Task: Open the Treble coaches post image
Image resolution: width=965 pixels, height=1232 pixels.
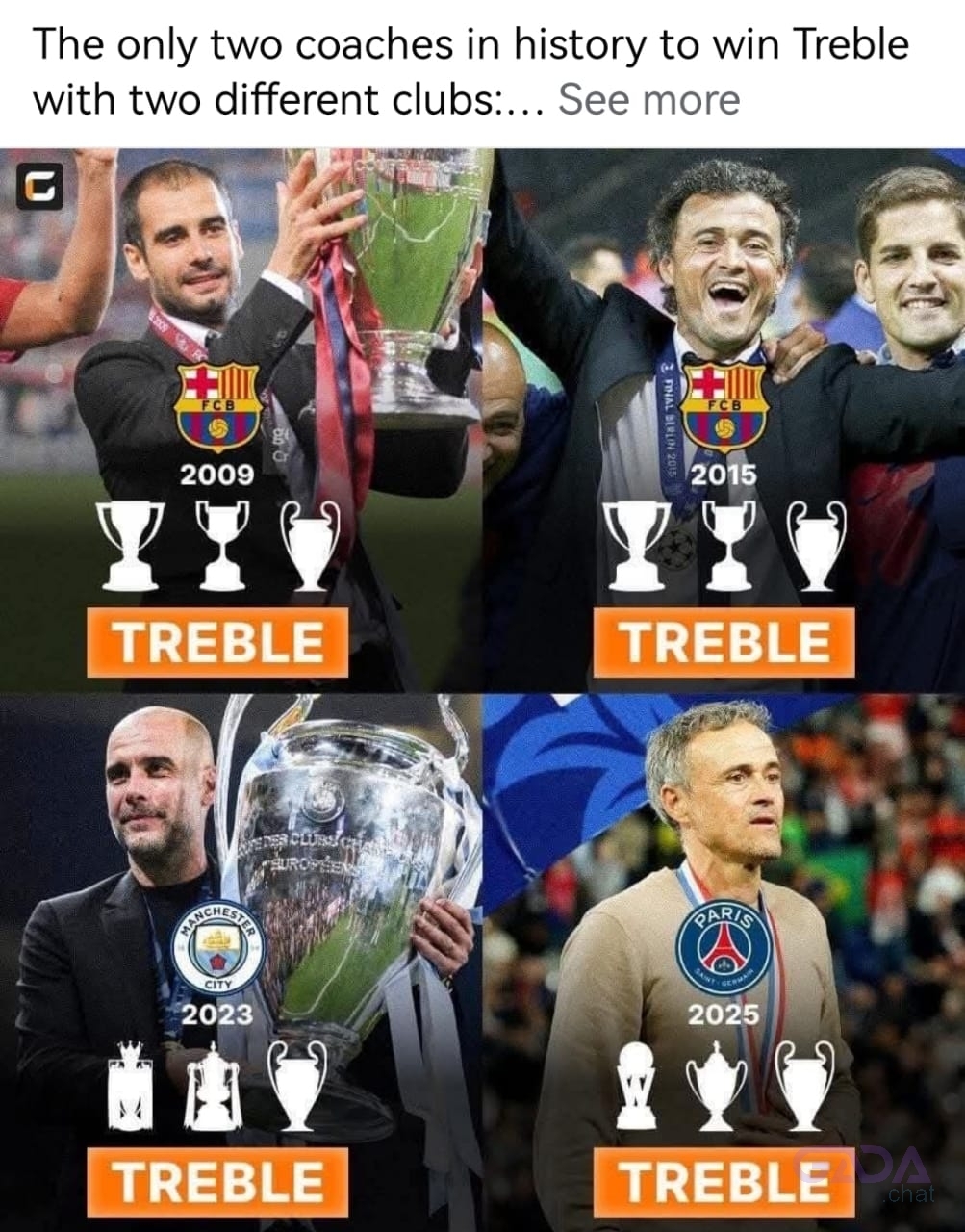Action: [x=482, y=688]
